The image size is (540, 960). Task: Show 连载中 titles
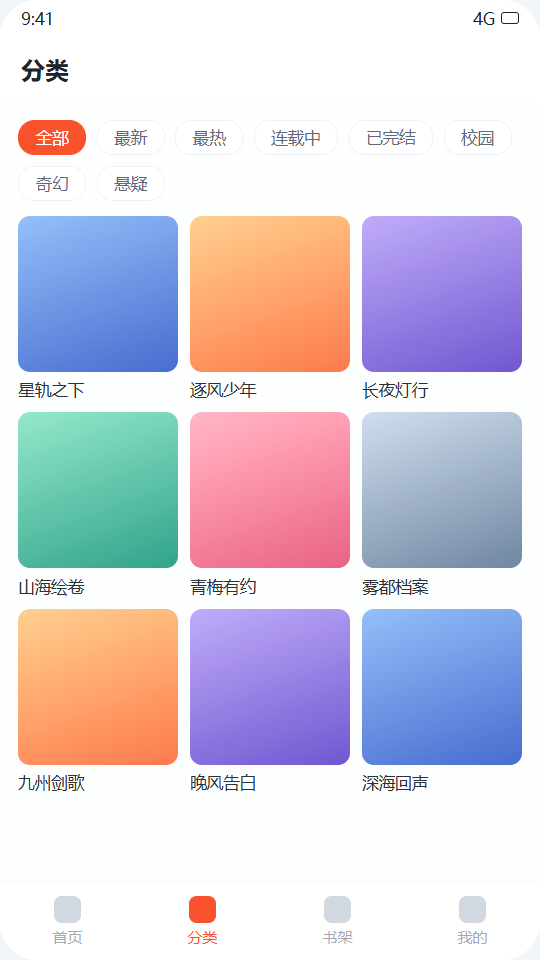296,138
